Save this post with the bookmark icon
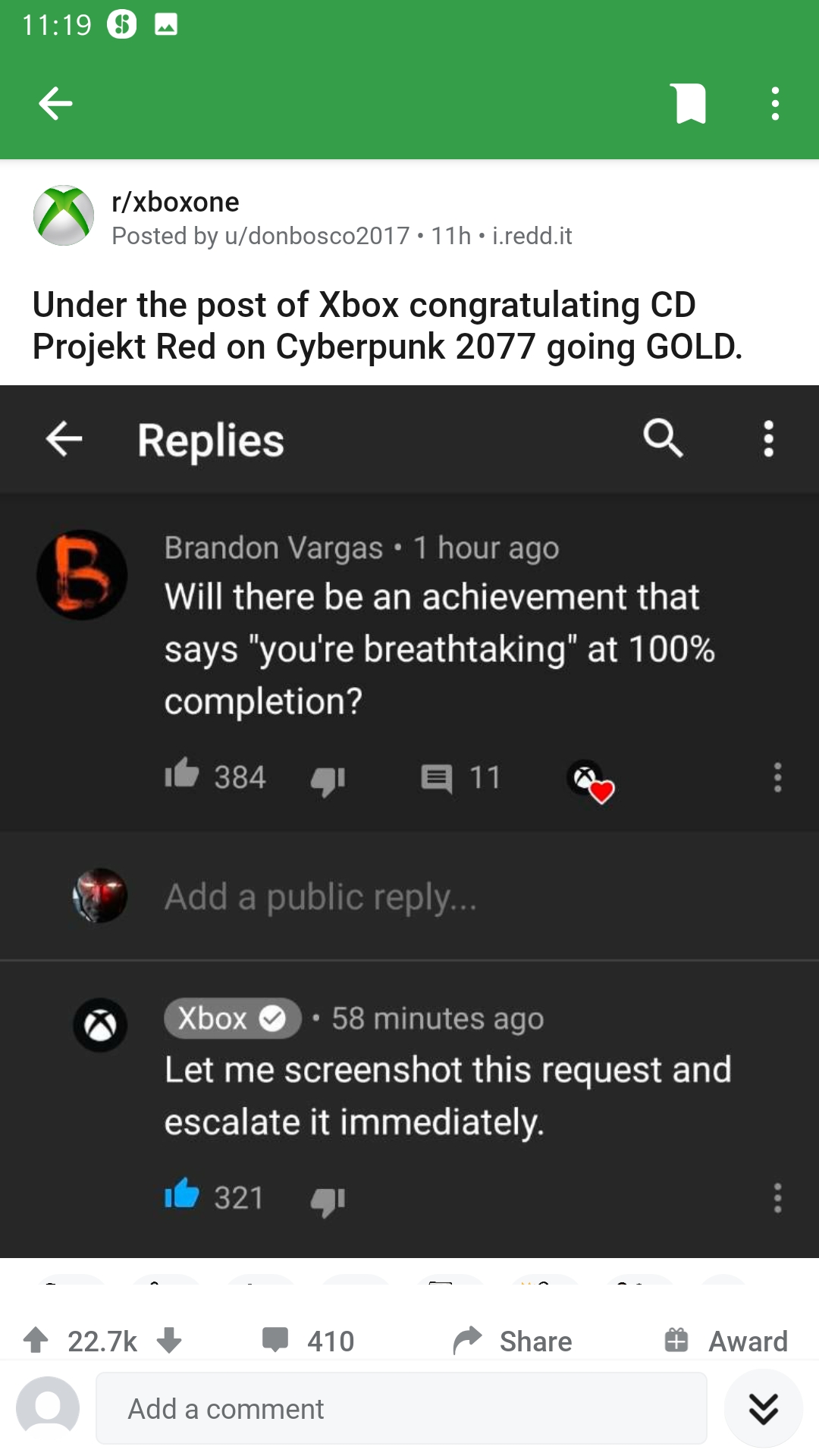The width and height of the screenshot is (819, 1456). pyautogui.click(x=689, y=103)
